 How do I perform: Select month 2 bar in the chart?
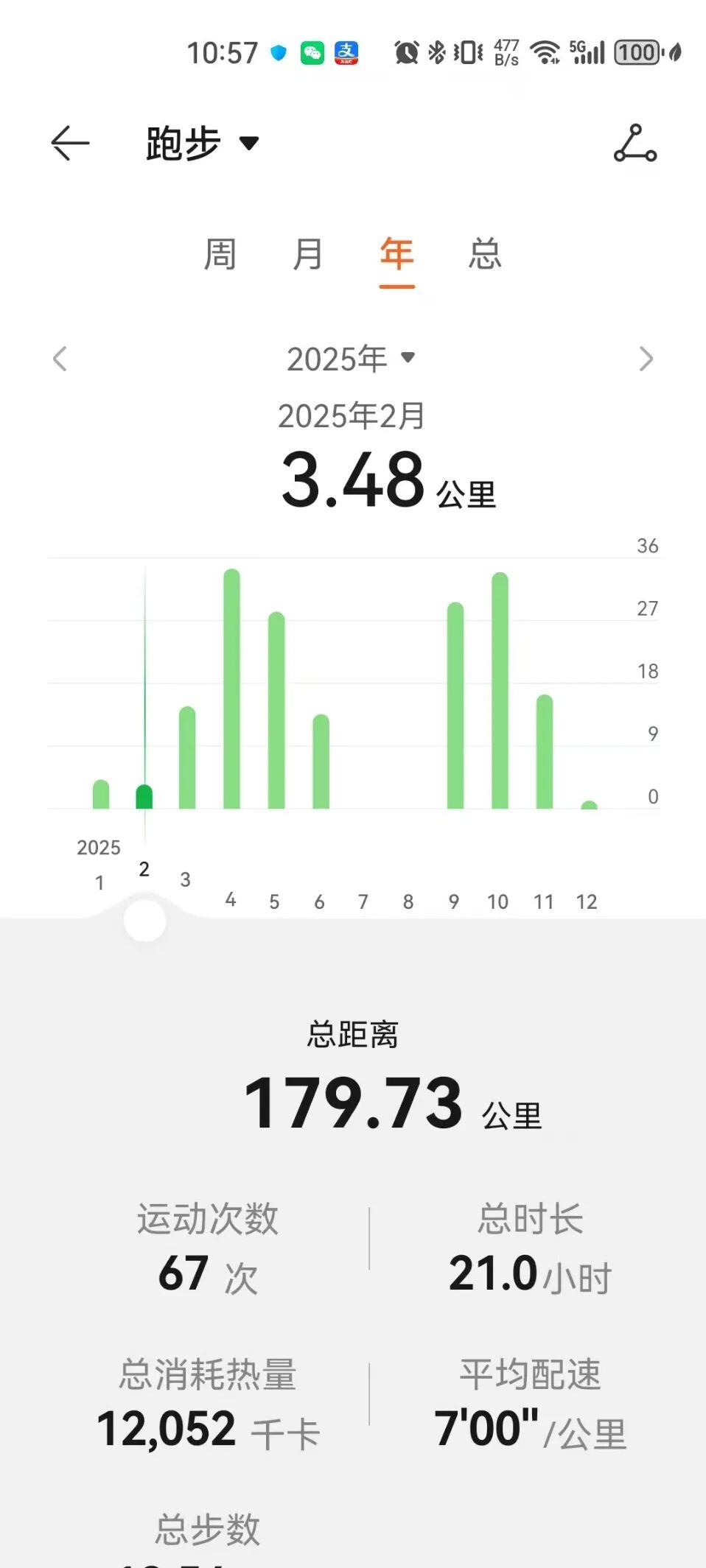(x=144, y=795)
